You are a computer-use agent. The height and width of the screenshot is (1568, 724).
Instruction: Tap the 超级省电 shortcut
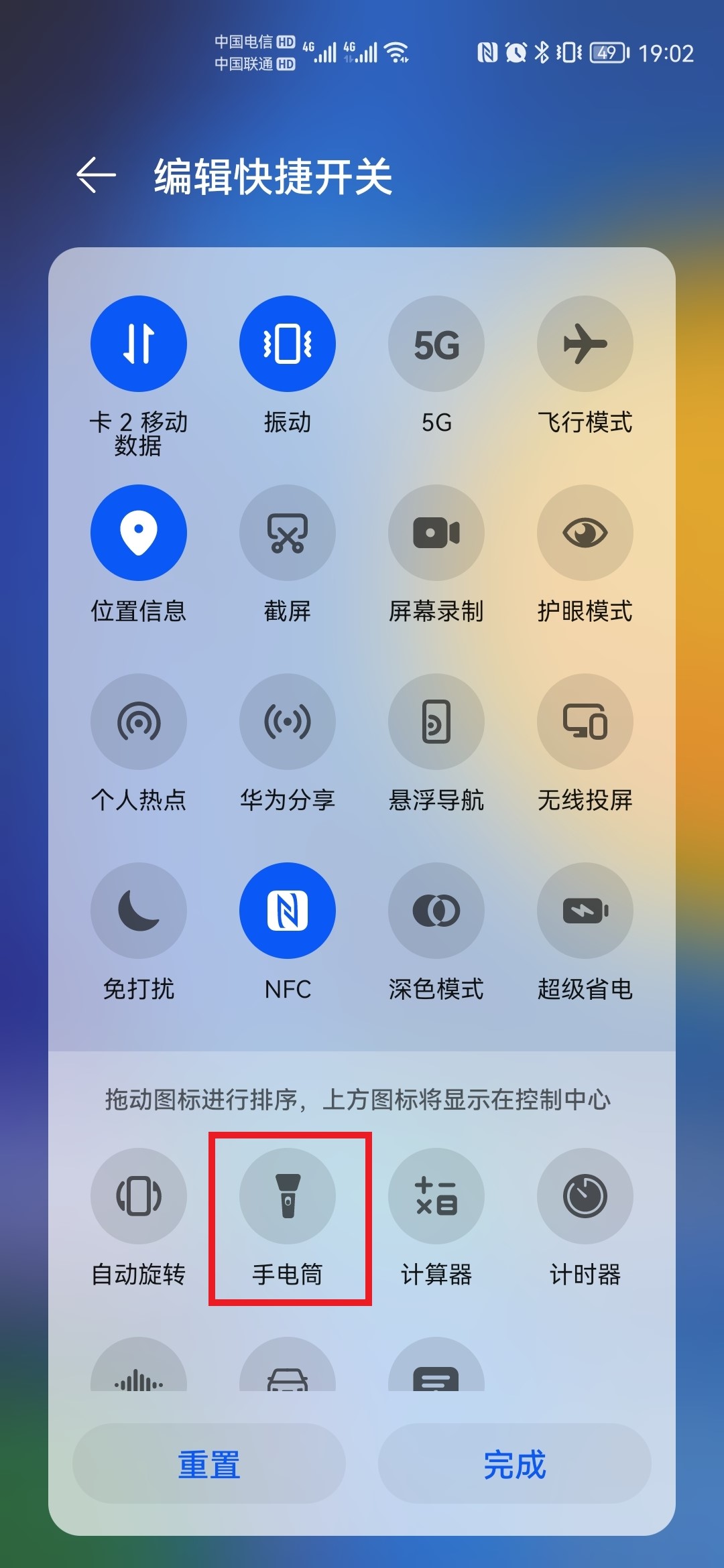click(585, 911)
